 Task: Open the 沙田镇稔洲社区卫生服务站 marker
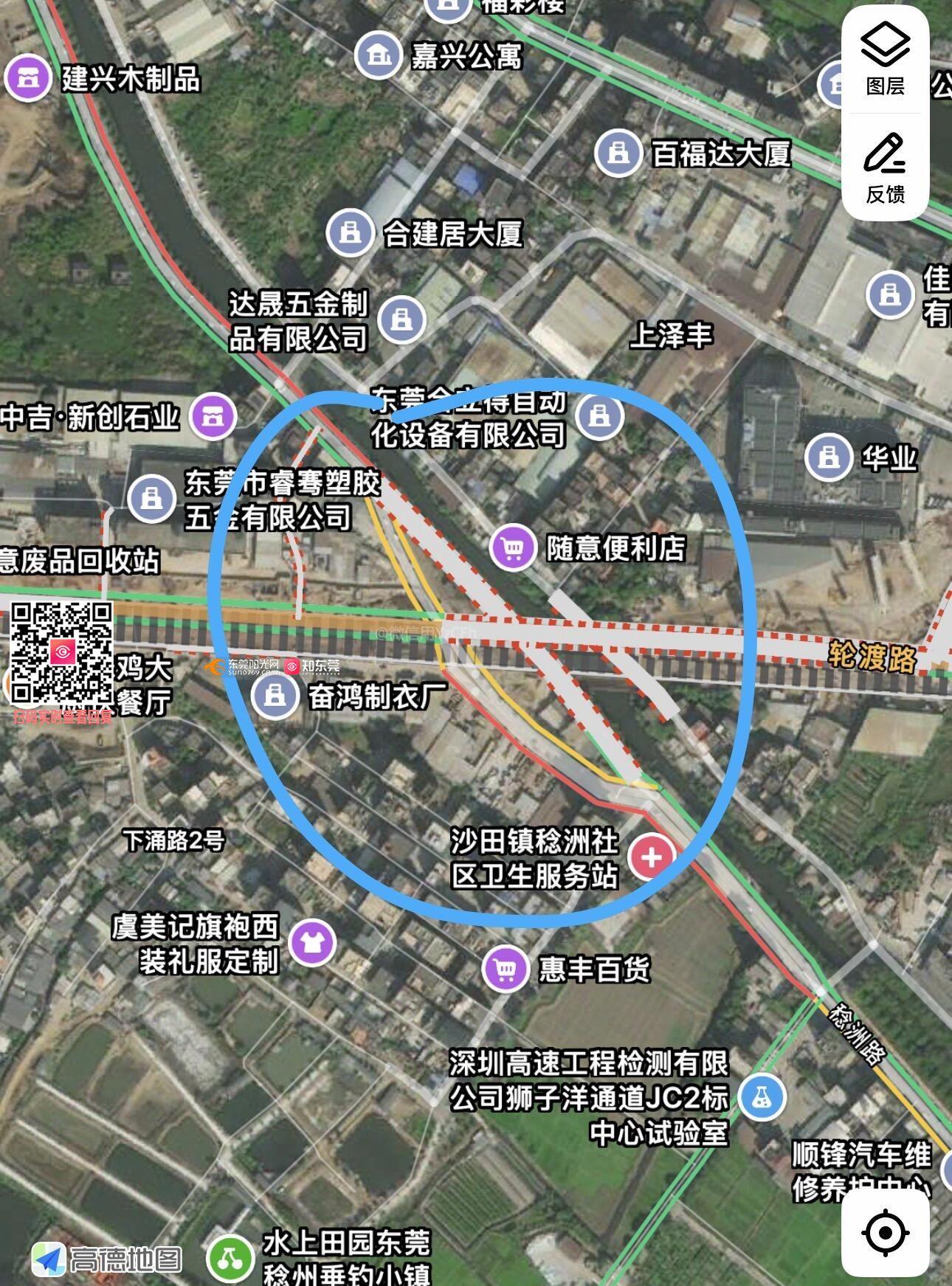(x=652, y=857)
